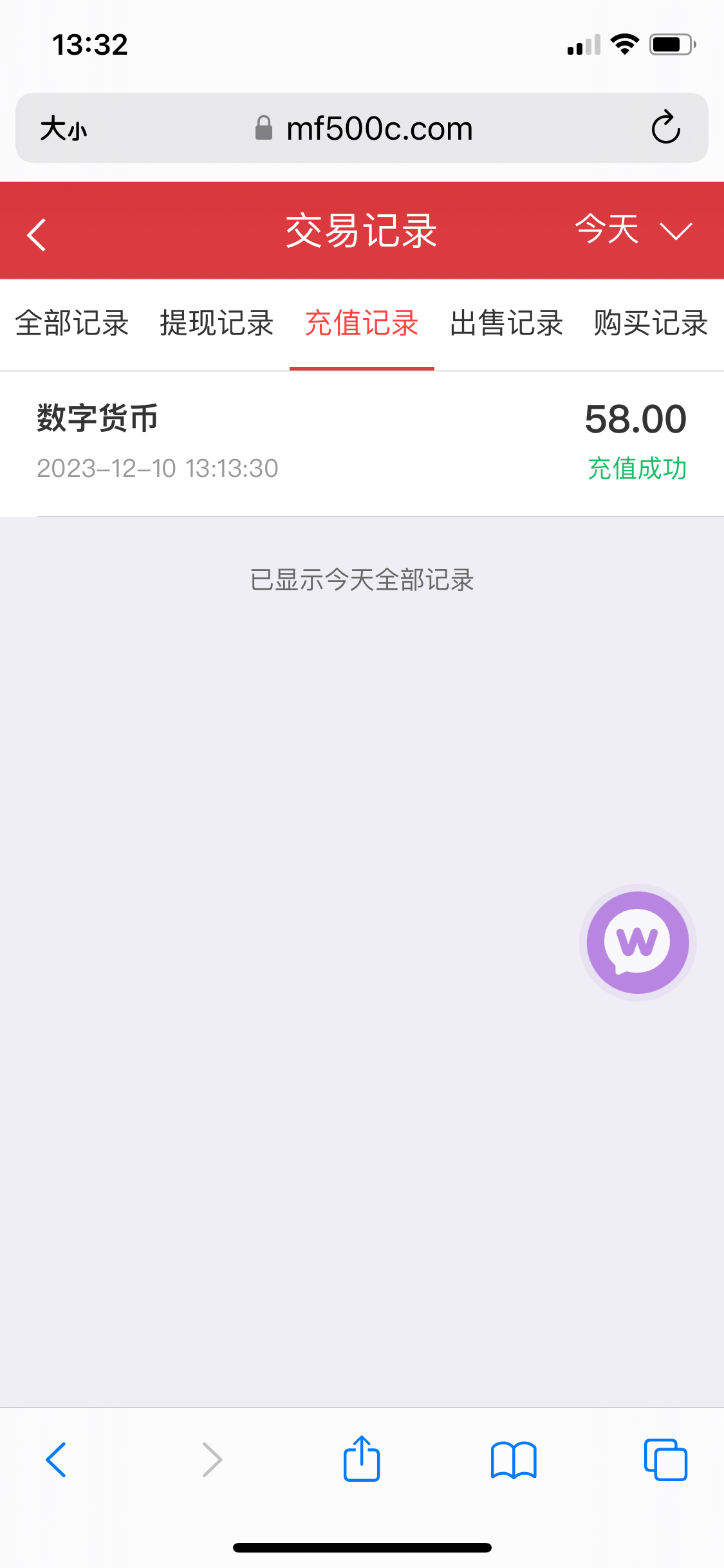This screenshot has width=724, height=1568.
Task: Tap the 交易记录 page title
Action: point(362,230)
